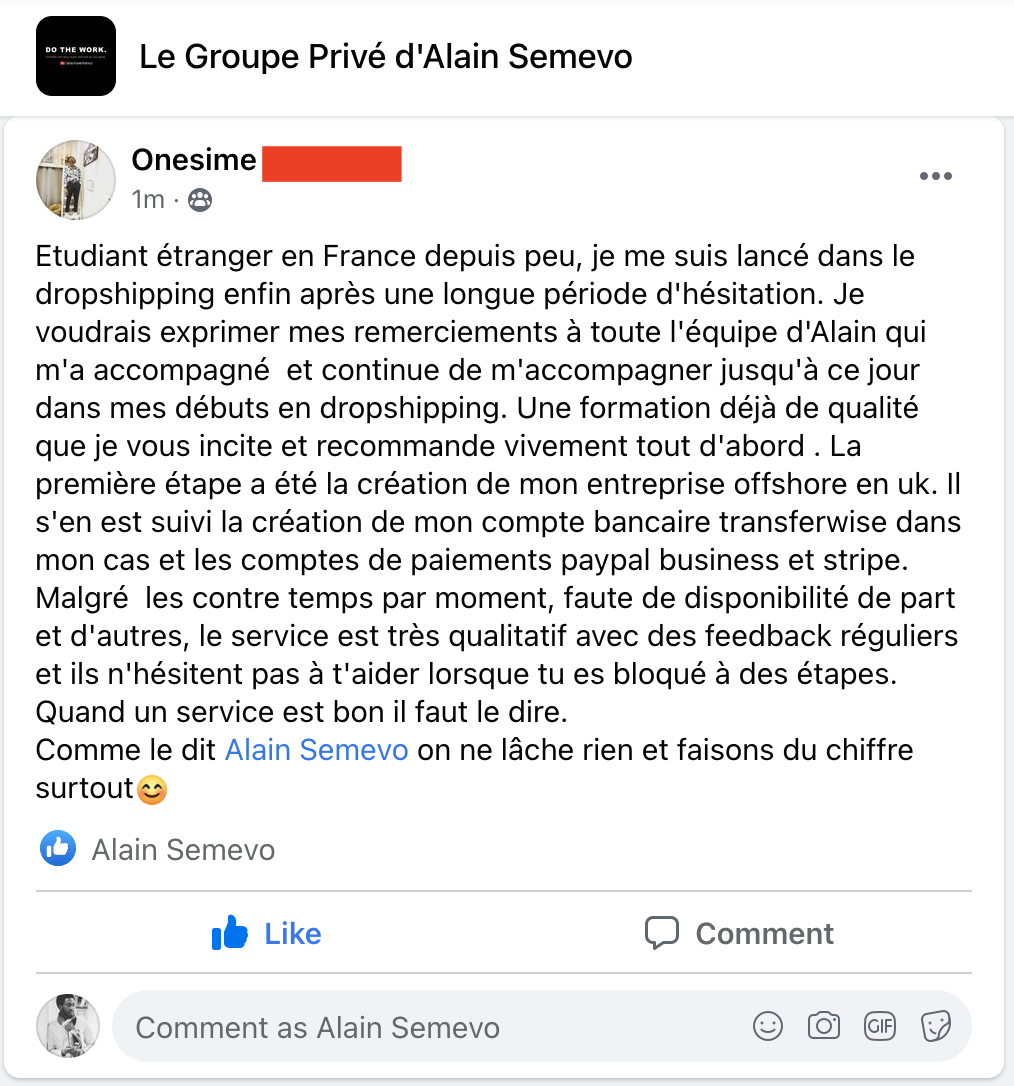
Task: Attach a photo with the camera icon
Action: (823, 1025)
